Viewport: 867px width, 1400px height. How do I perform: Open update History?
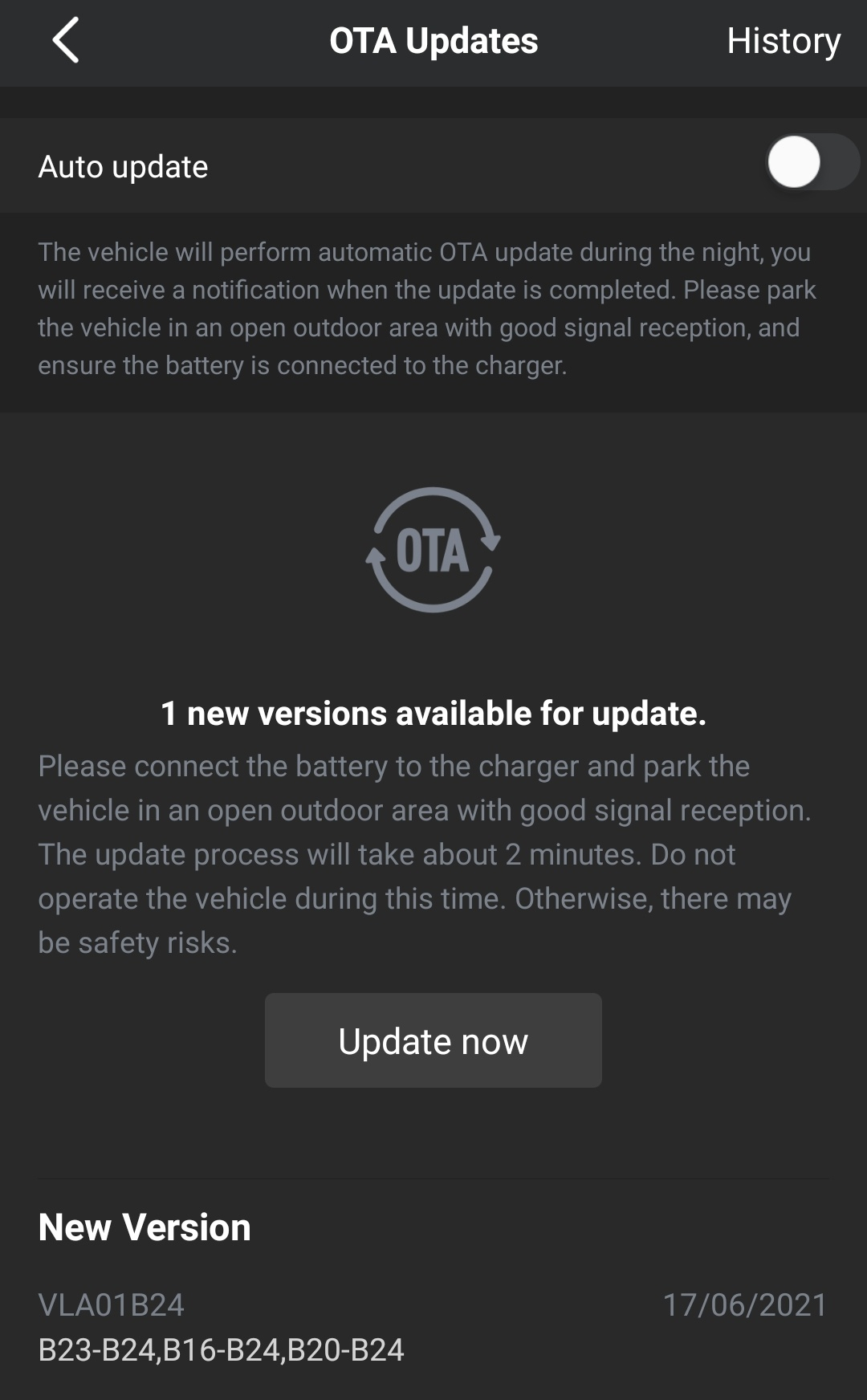[x=783, y=41]
